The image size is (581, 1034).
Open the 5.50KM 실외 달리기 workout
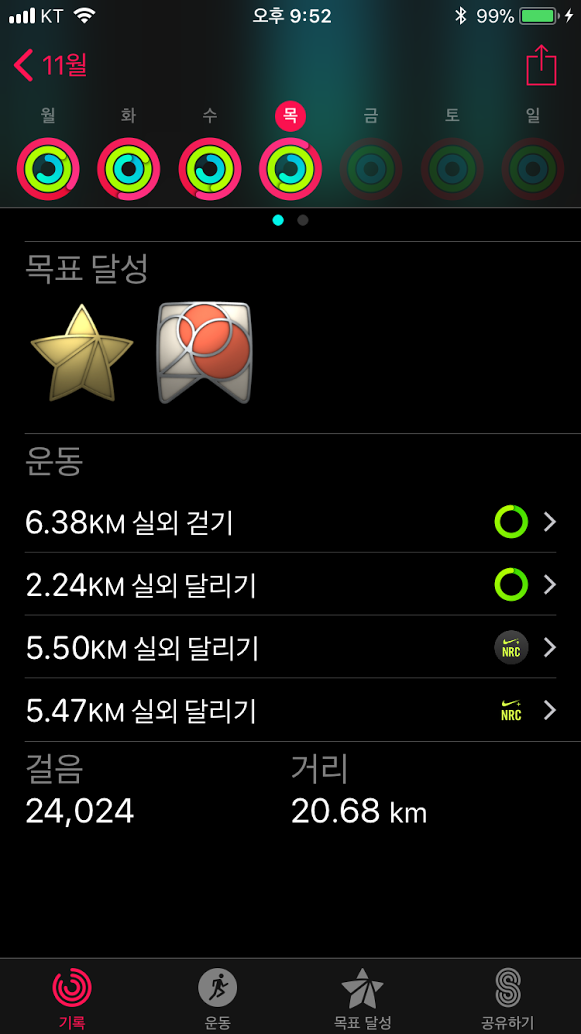290,648
